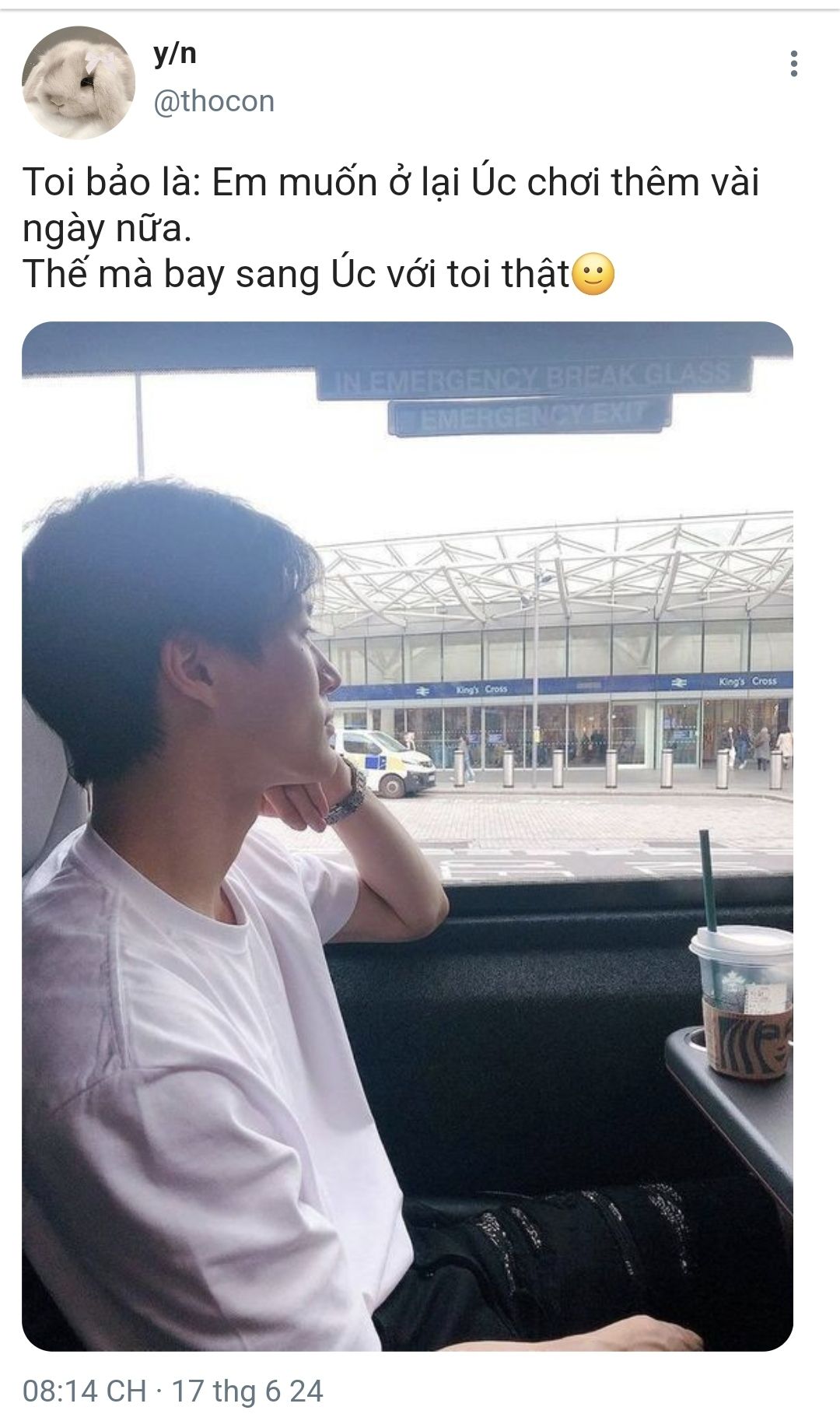
Task: Open the y/n profile avatar
Action: [x=78, y=82]
